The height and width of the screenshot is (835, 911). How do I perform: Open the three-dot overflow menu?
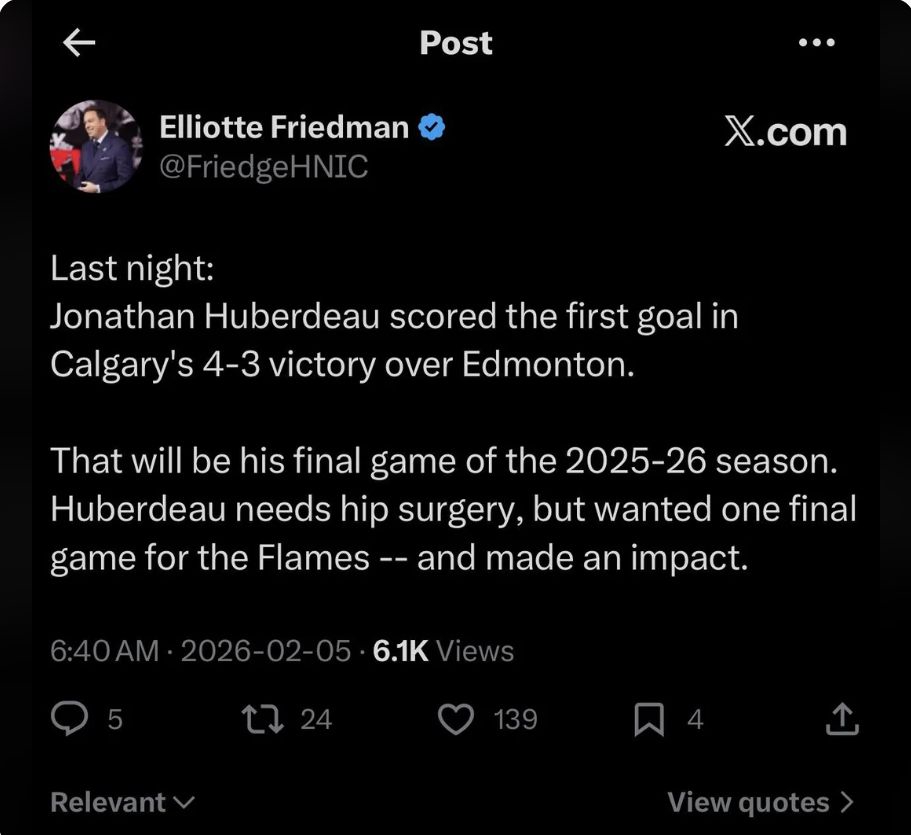817,42
